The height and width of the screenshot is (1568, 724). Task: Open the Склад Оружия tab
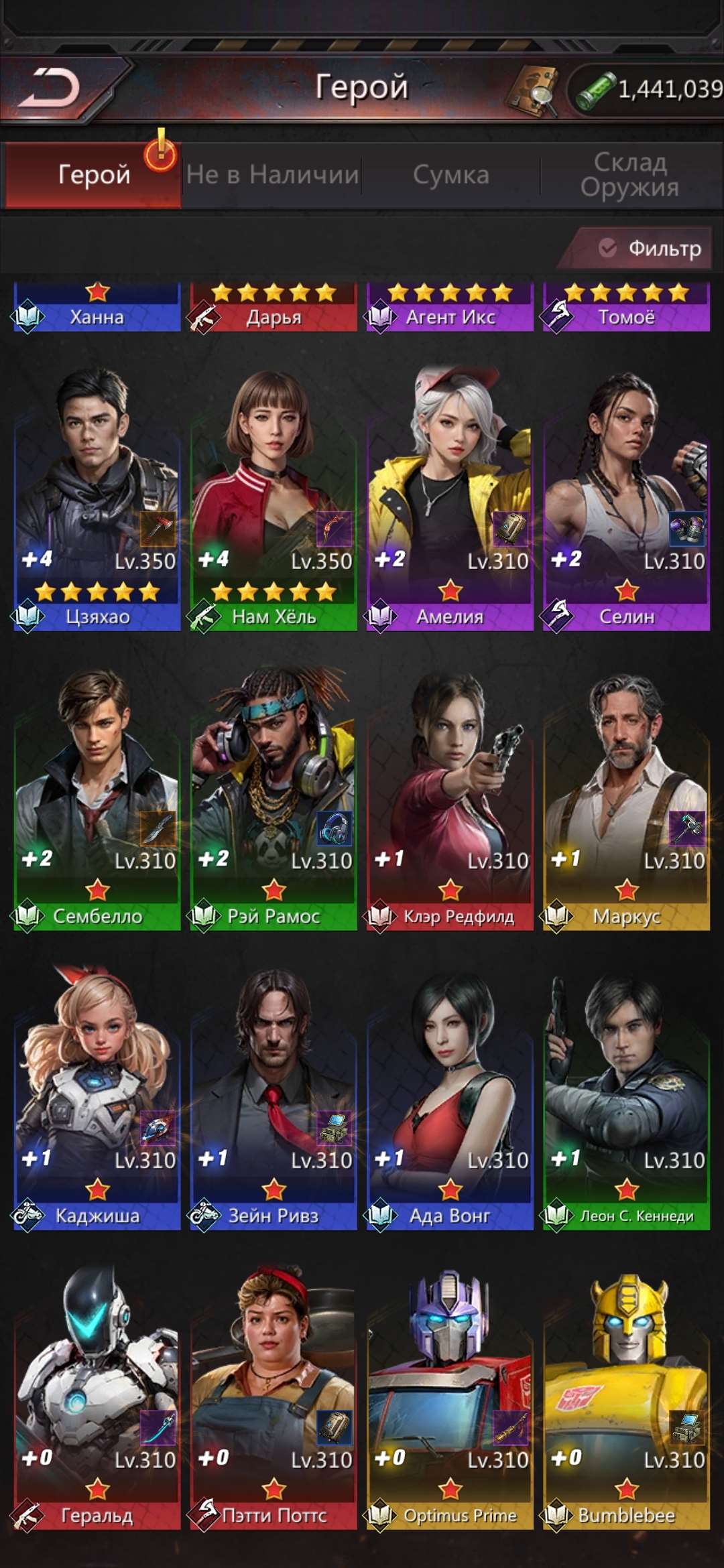(630, 176)
